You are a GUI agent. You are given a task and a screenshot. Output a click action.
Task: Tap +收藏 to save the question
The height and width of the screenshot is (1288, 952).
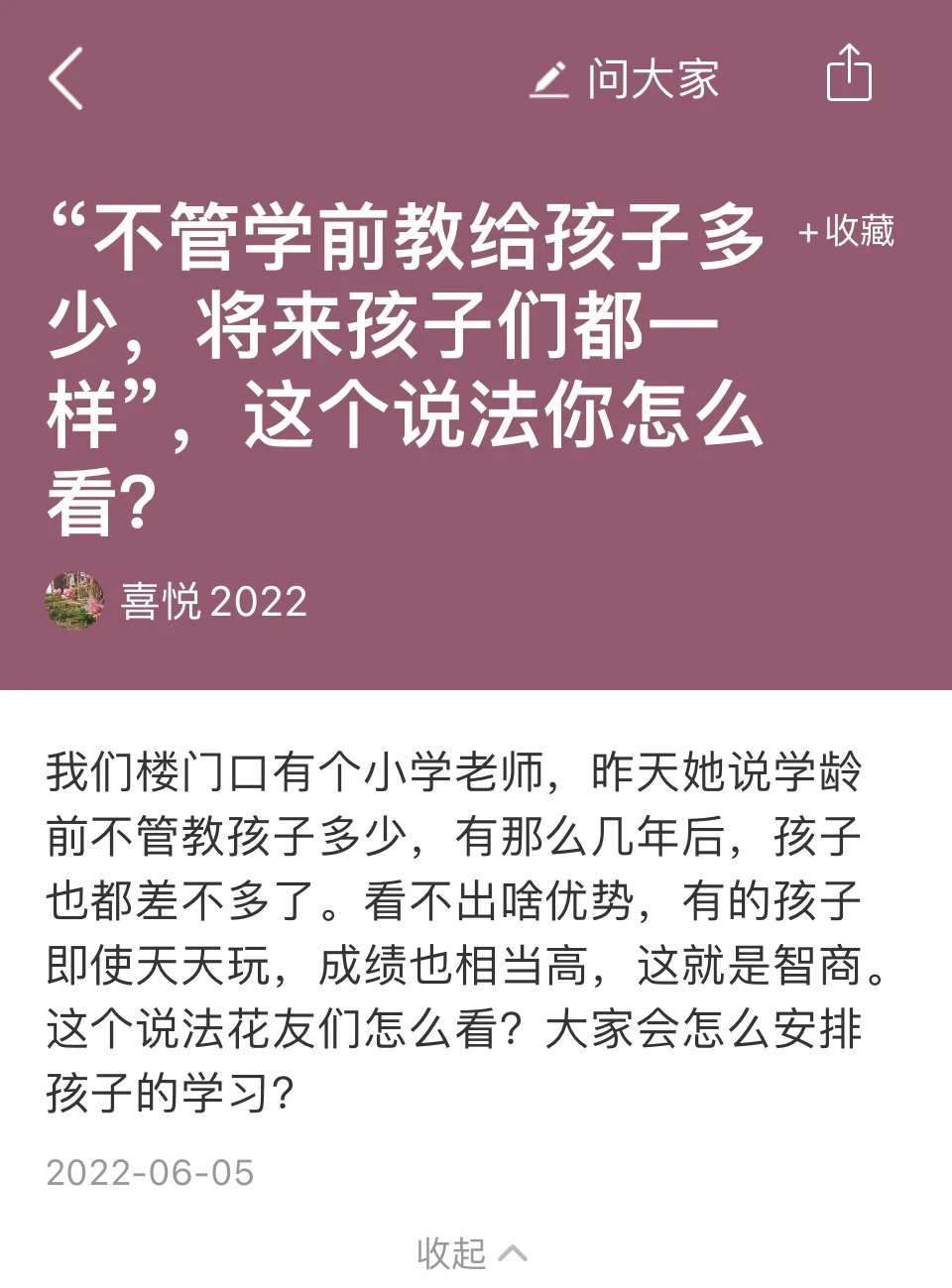[x=847, y=231]
